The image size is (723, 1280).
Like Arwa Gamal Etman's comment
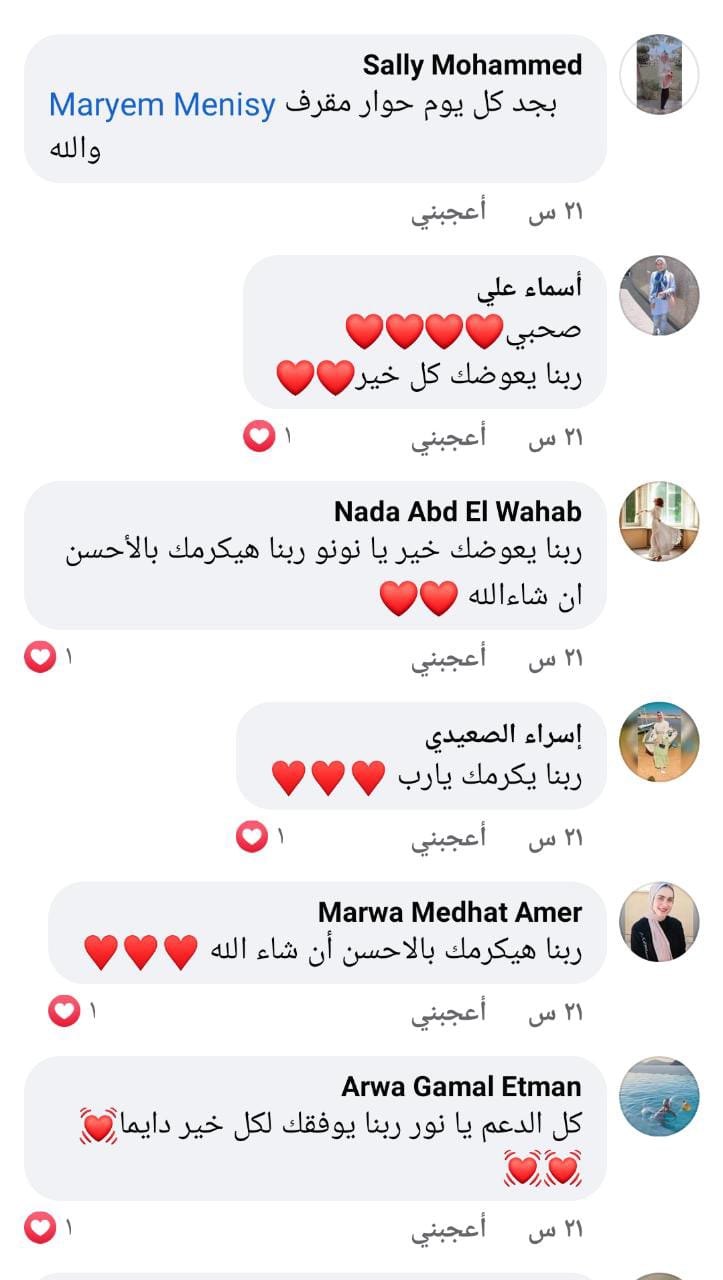(448, 1227)
